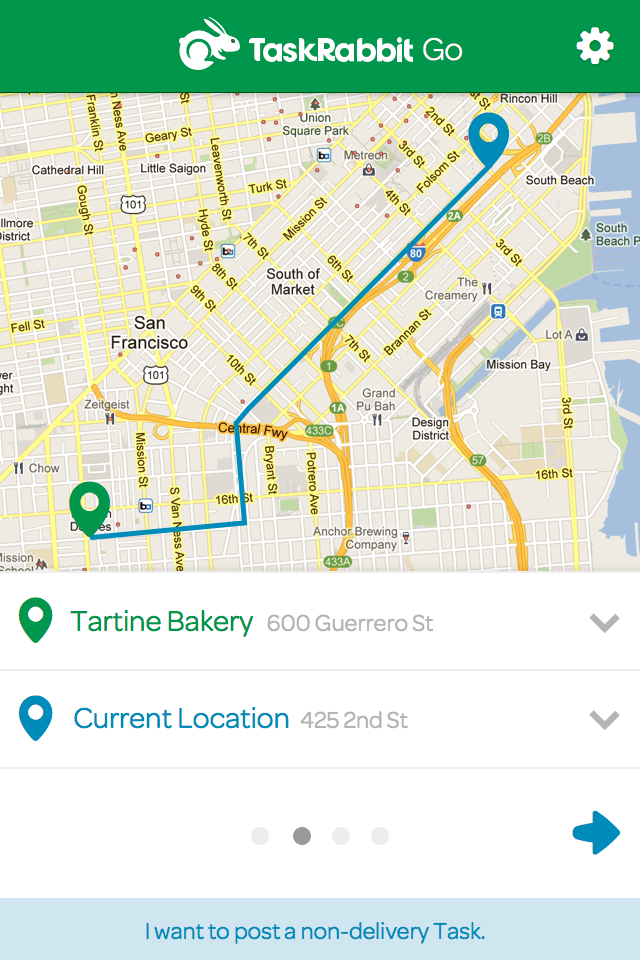Expand the Current Location row
The height and width of the screenshot is (960, 640).
(x=604, y=720)
